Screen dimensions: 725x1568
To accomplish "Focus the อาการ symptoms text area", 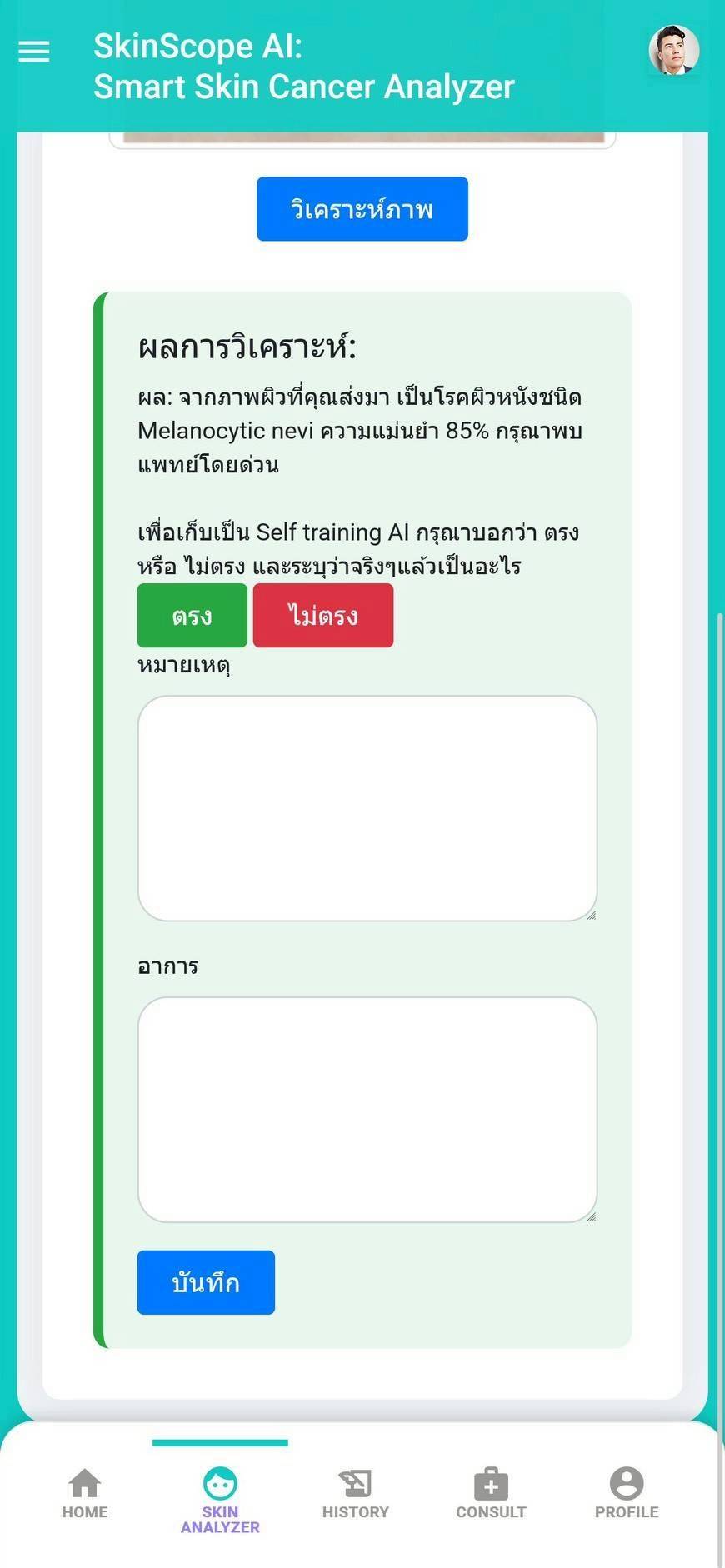I will click(x=367, y=1109).
